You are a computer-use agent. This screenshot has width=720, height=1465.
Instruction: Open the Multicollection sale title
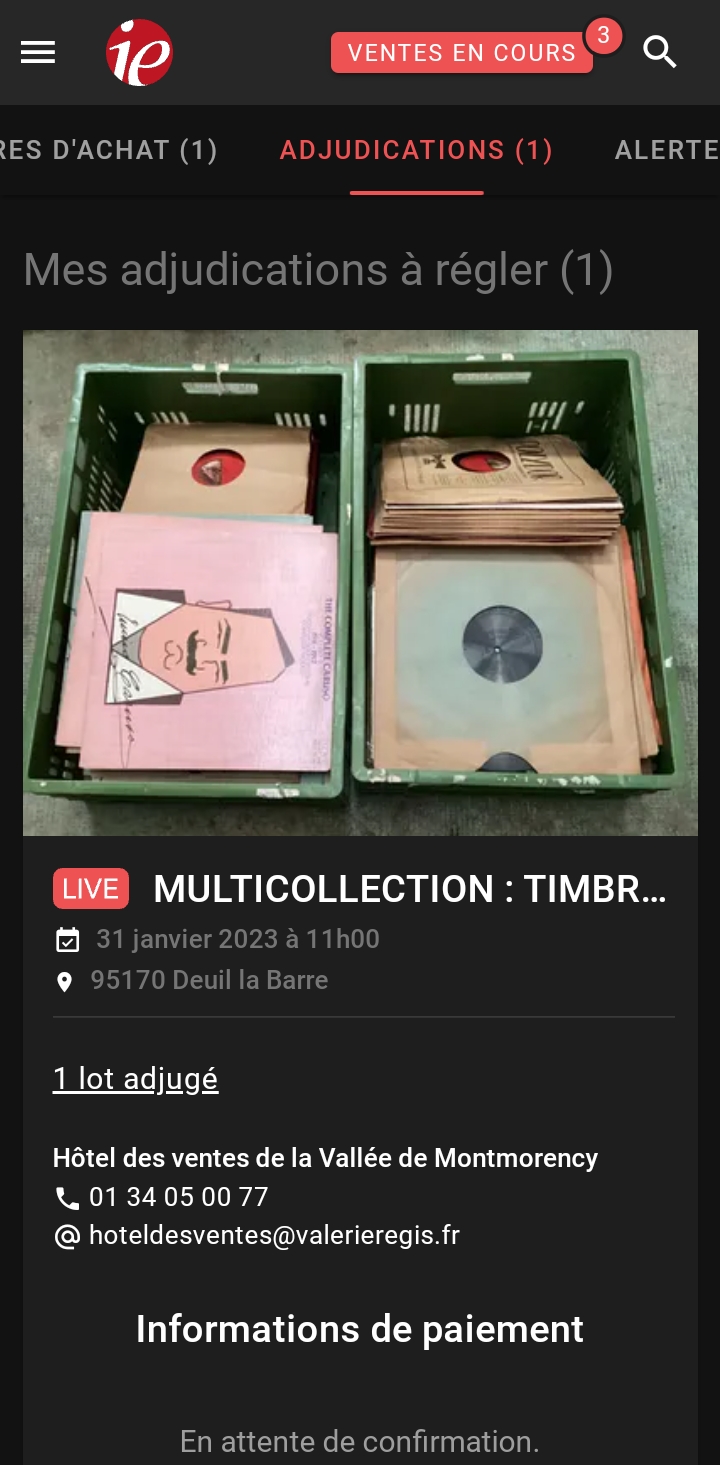(410, 889)
